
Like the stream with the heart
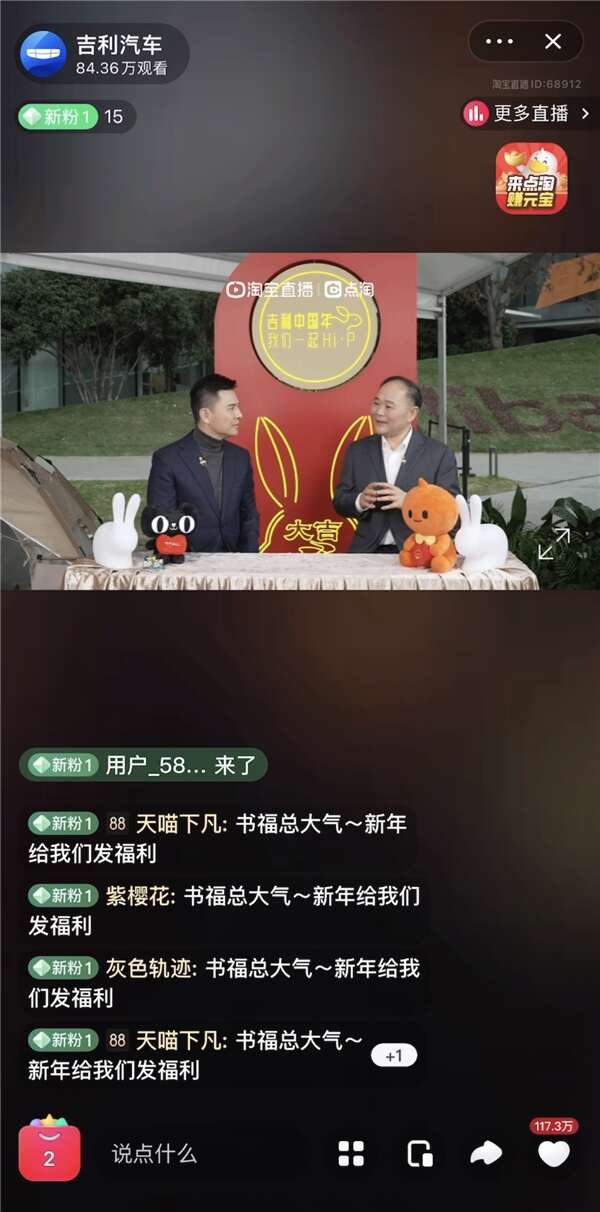[553, 1153]
